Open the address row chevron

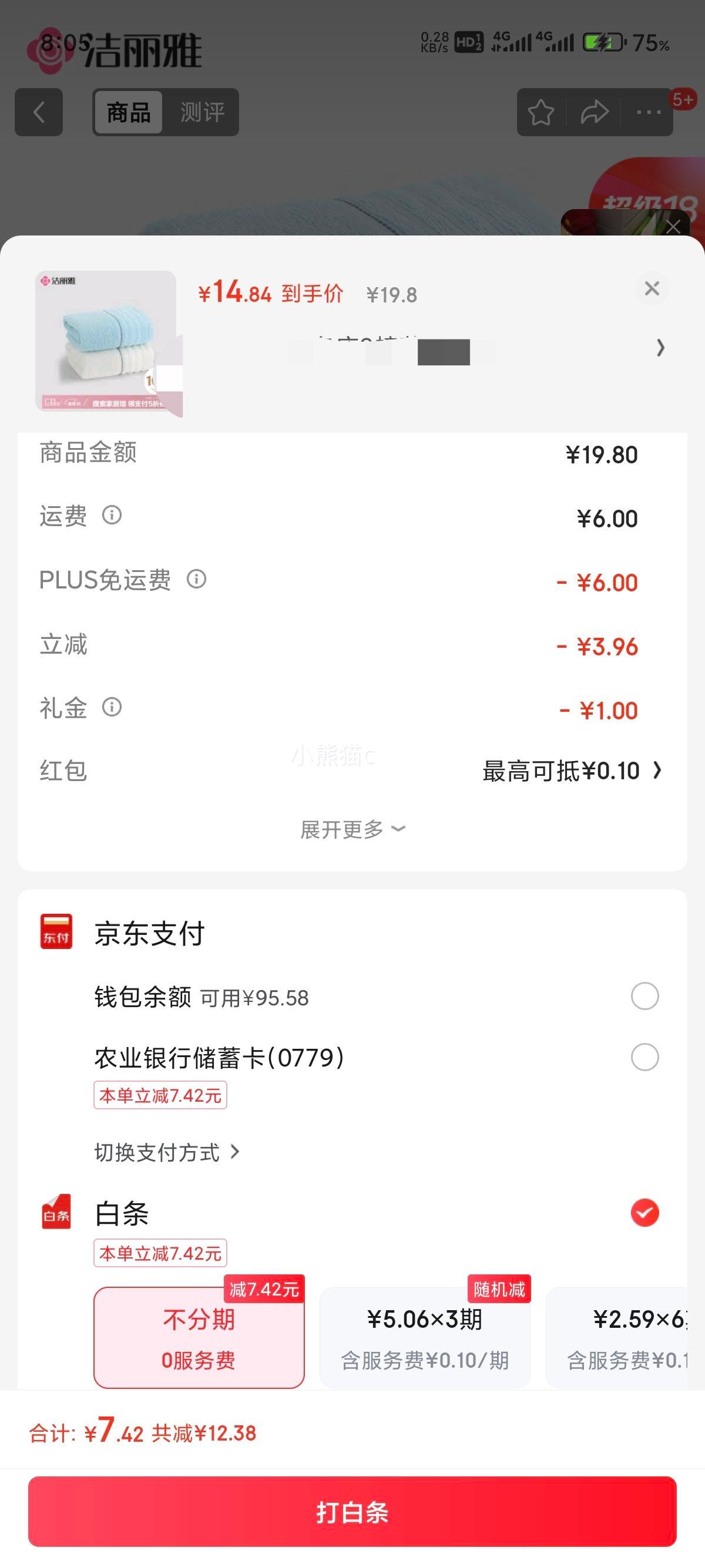[660, 348]
